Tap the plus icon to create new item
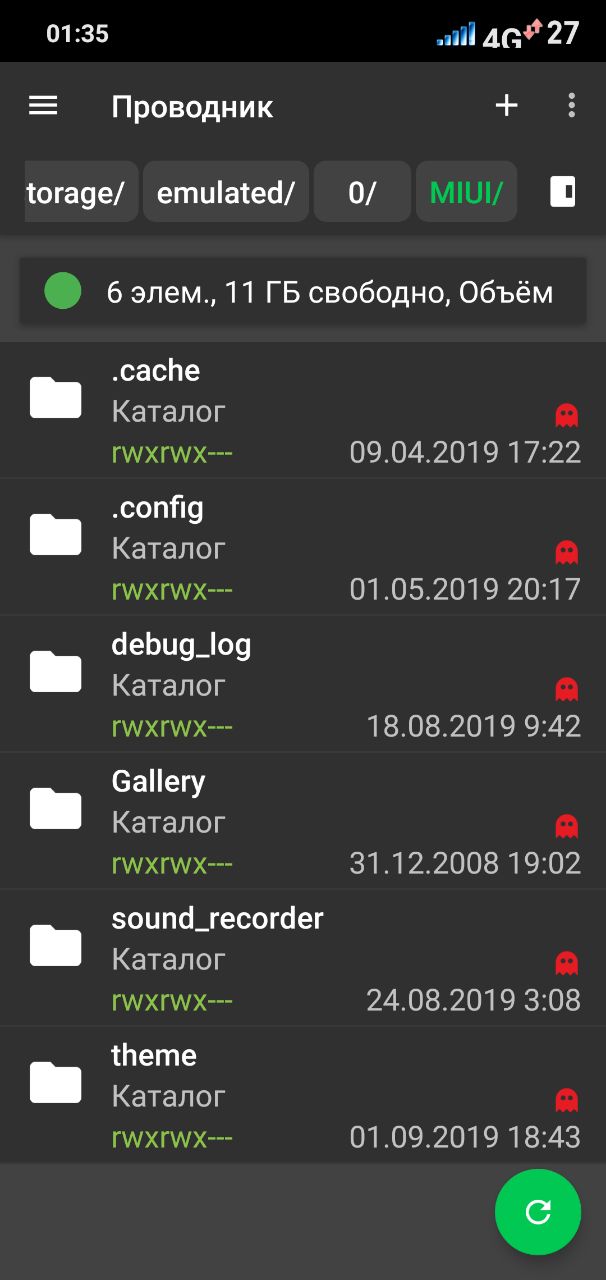 coord(507,105)
